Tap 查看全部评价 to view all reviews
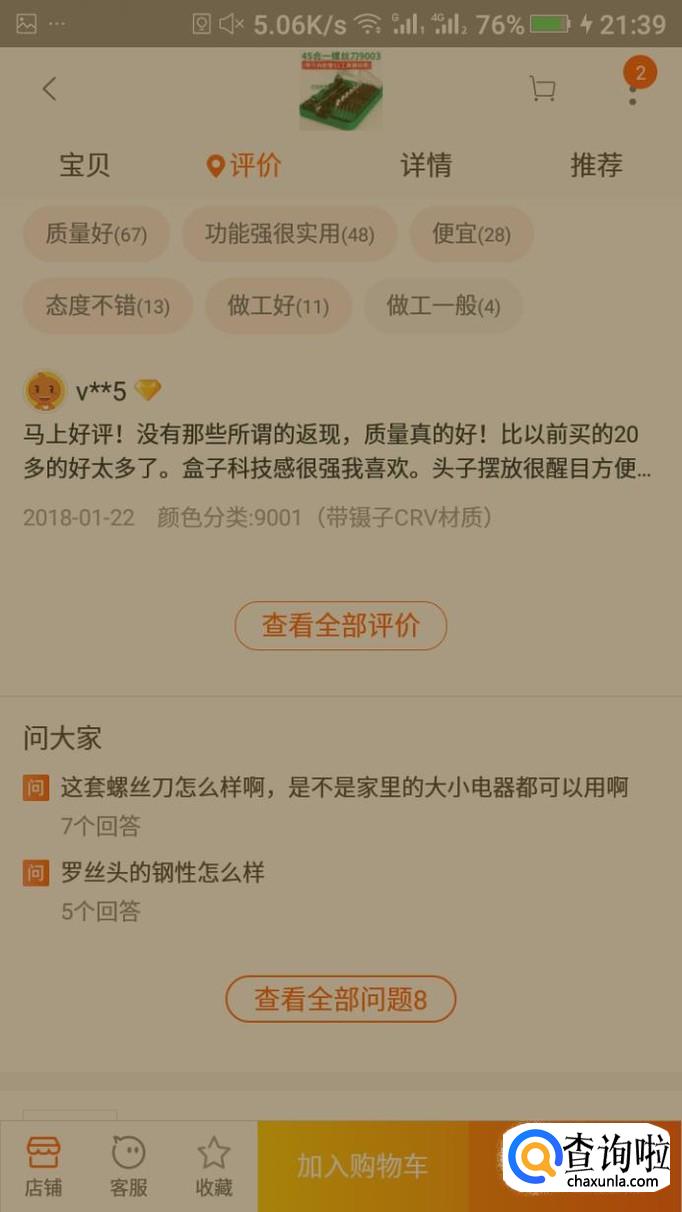 340,626
